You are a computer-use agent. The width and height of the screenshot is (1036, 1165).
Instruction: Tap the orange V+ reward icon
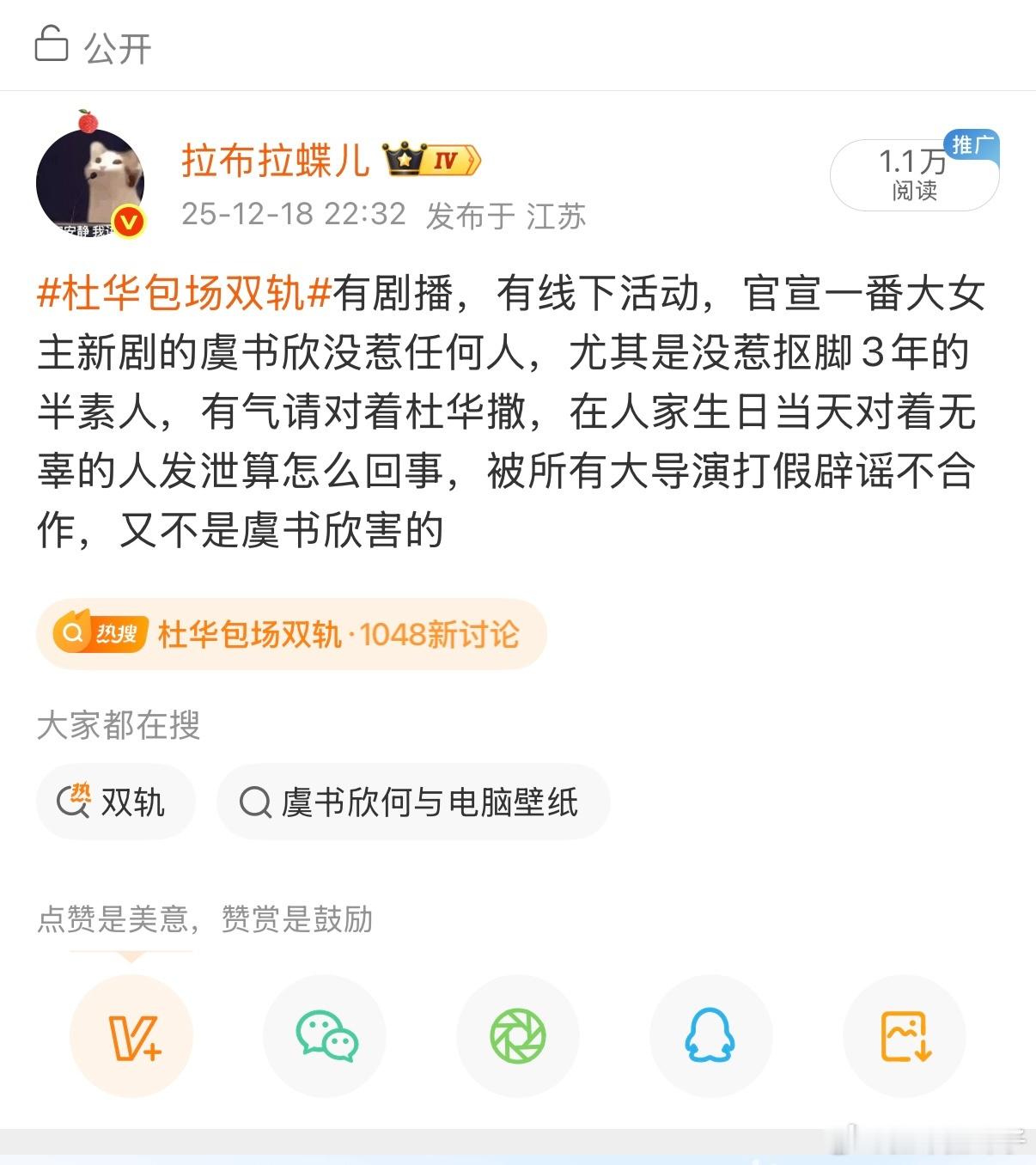coord(130,1035)
